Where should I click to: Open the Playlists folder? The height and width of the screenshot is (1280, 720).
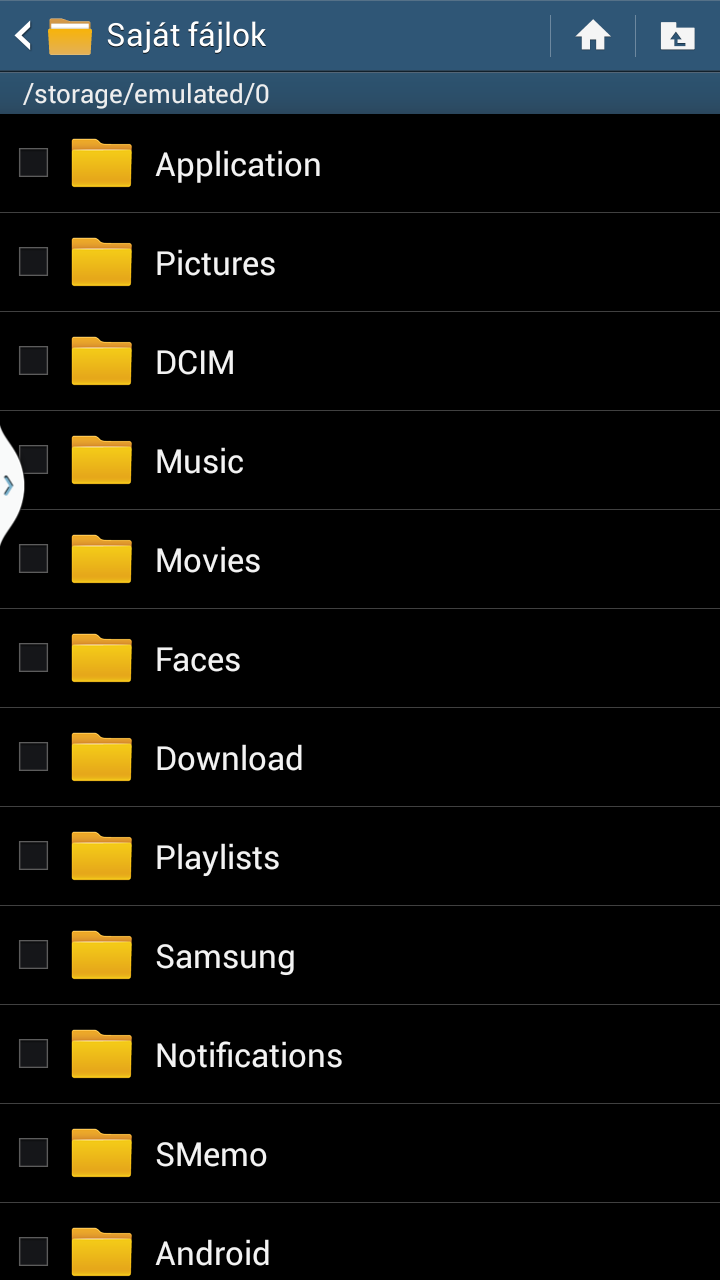[217, 858]
